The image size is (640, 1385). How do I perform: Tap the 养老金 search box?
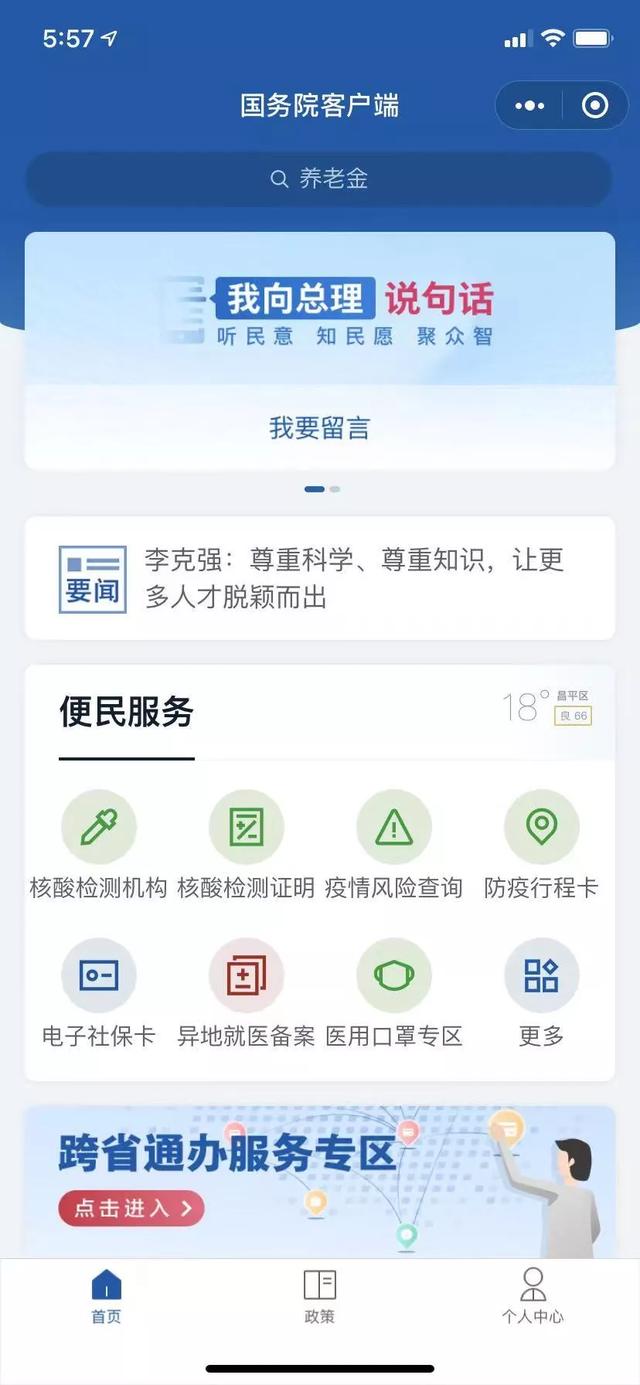click(319, 179)
